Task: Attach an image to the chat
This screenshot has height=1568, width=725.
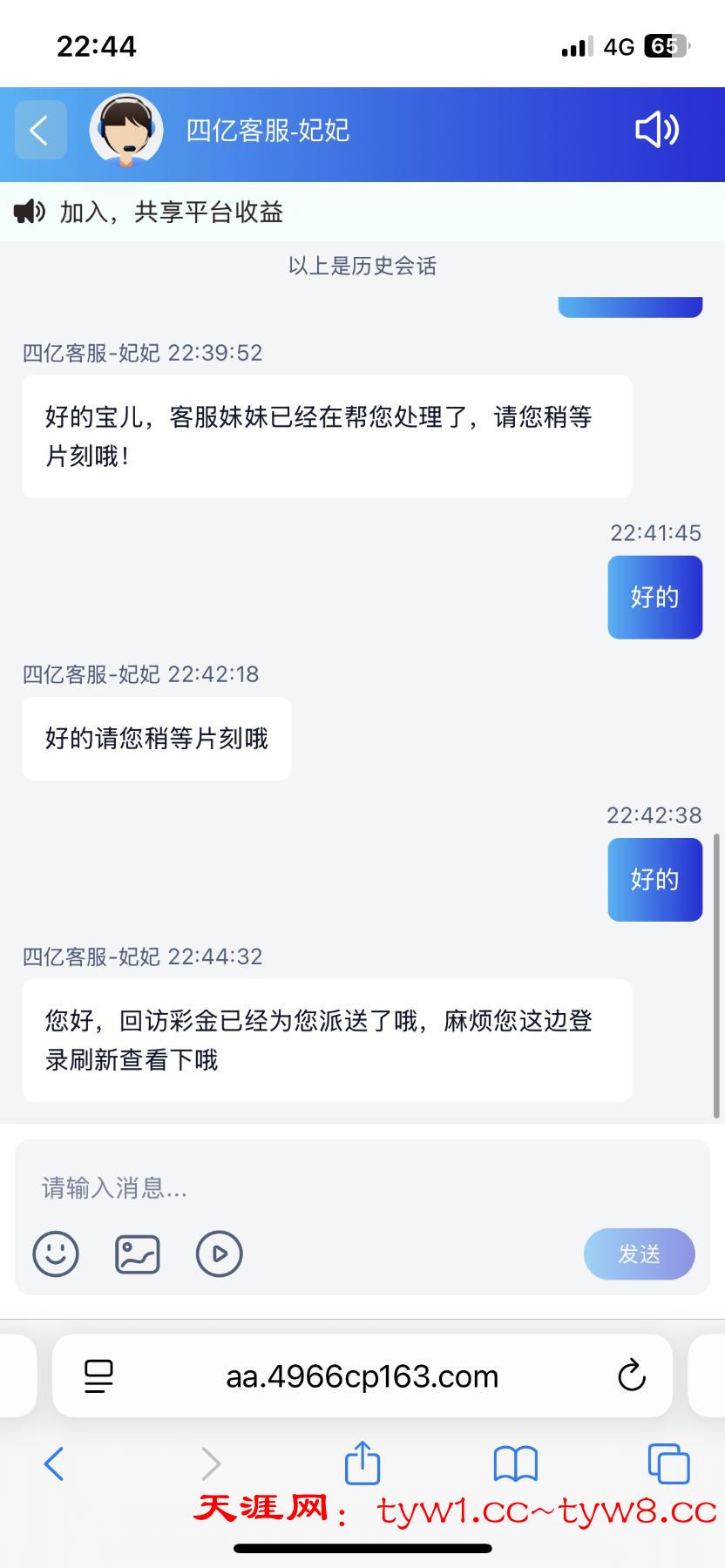Action: pyautogui.click(x=138, y=1254)
